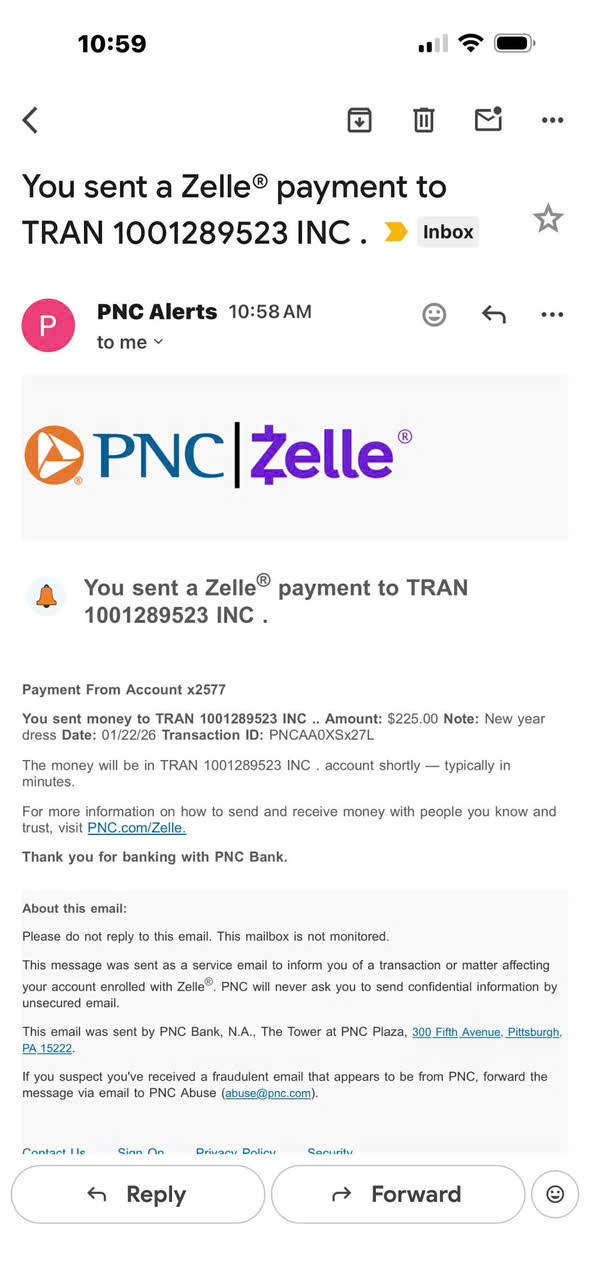
Task: Forward this email
Action: tap(398, 1194)
